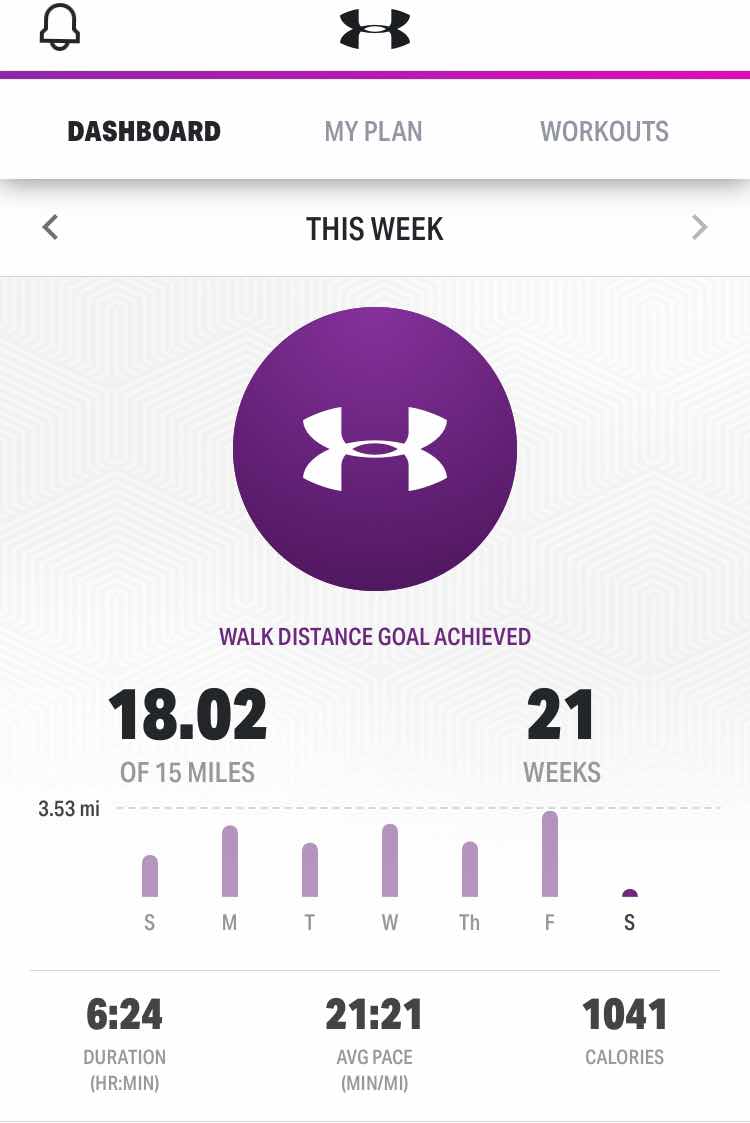This screenshot has width=750, height=1123.
Task: Go to the previous week
Action: pyautogui.click(x=50, y=229)
